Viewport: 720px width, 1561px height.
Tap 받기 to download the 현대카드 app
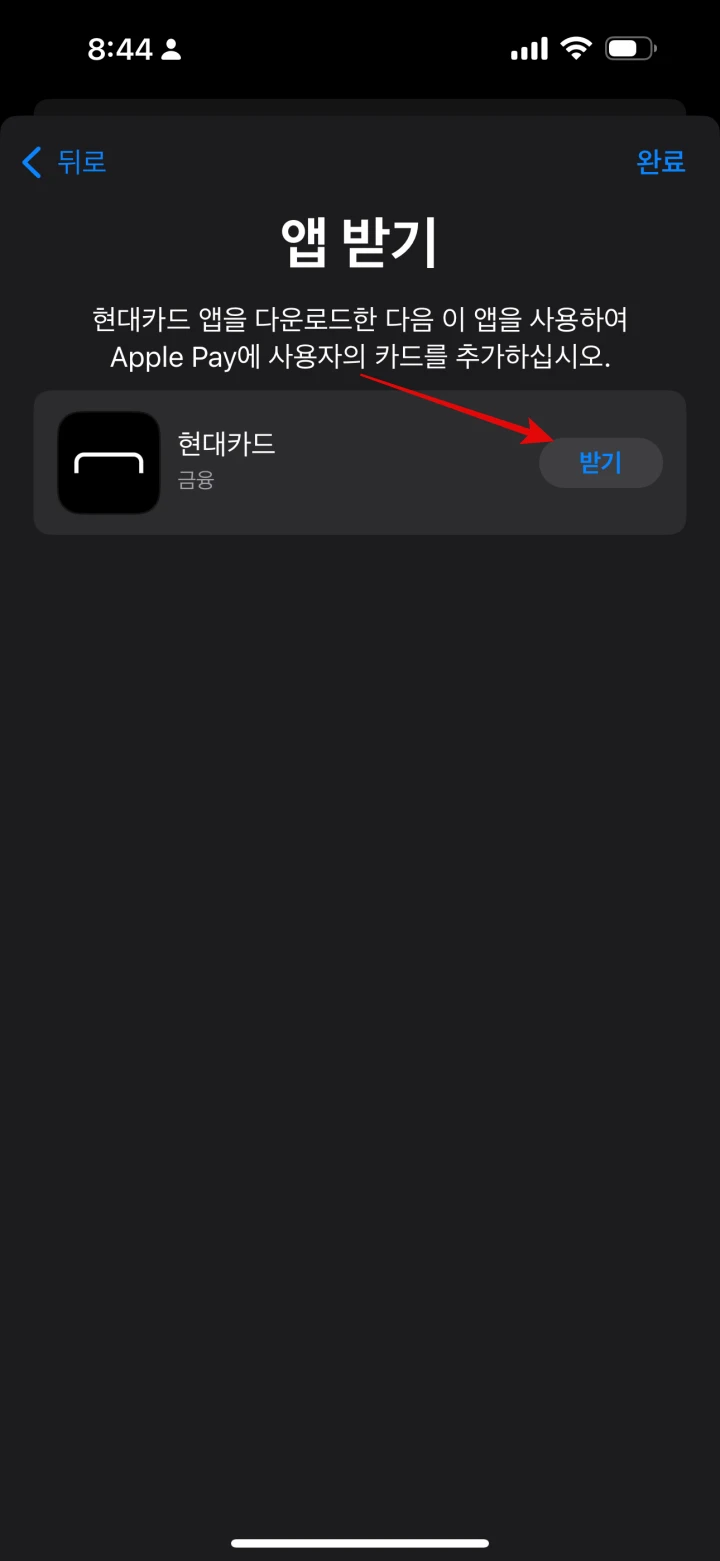point(600,462)
